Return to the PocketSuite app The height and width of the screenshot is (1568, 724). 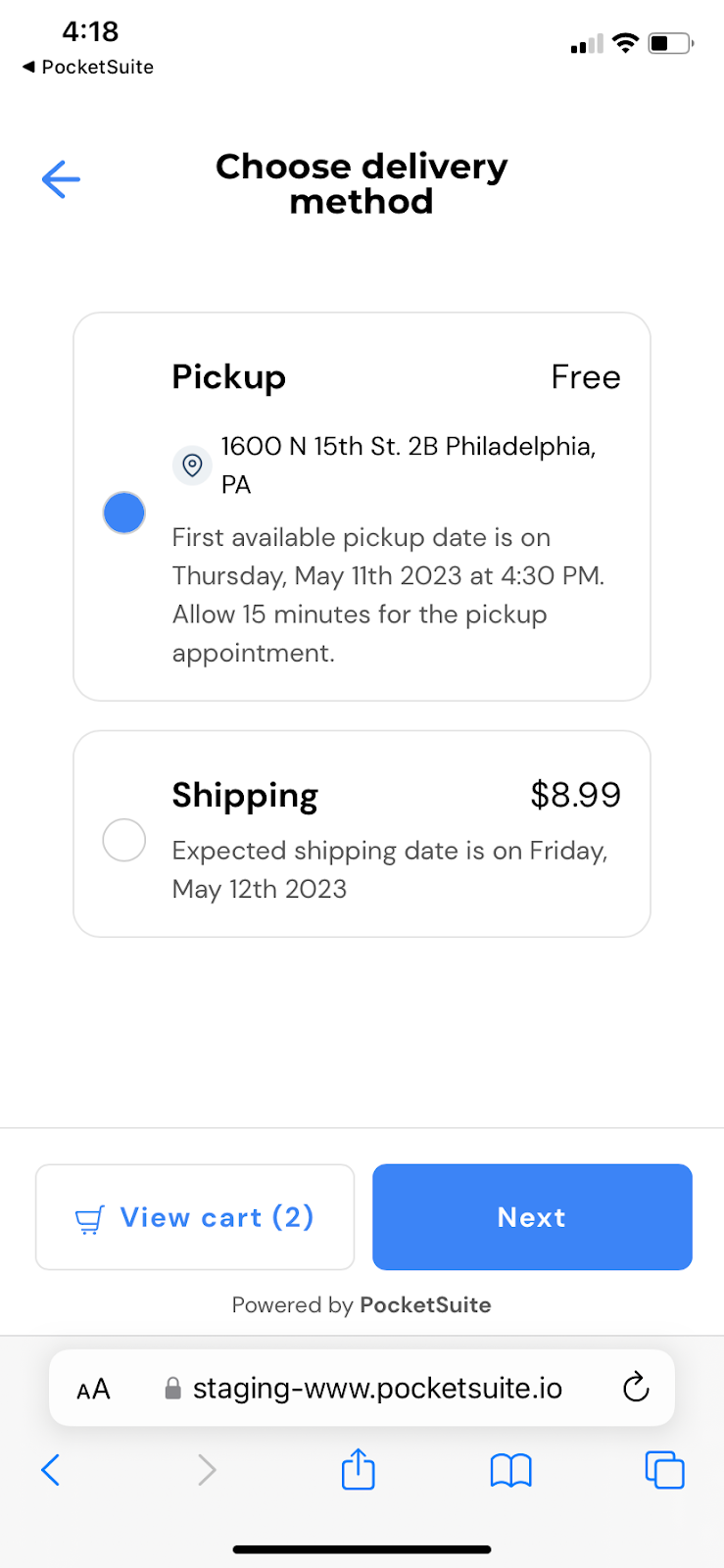coord(88,67)
